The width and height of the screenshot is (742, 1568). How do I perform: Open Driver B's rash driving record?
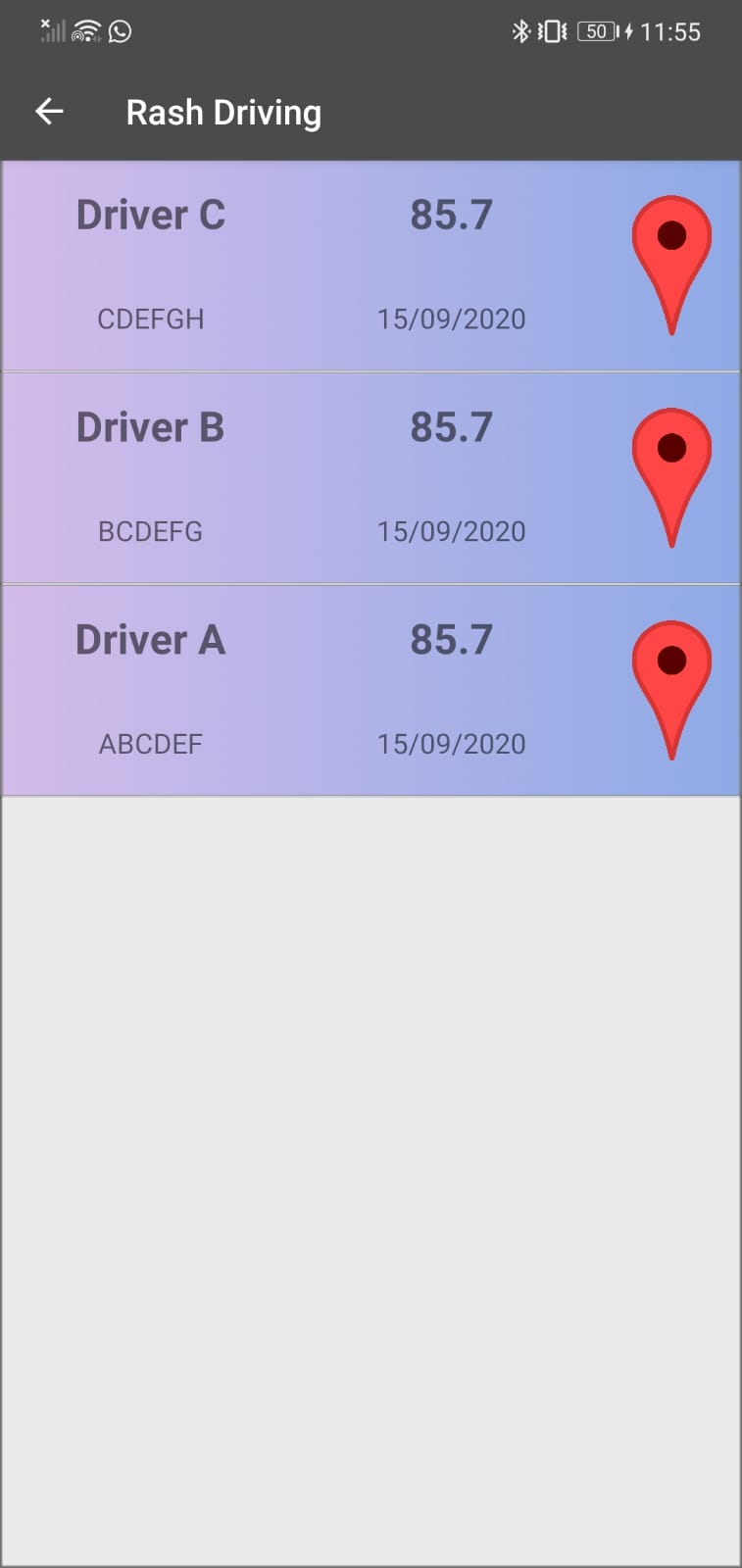[x=294, y=478]
